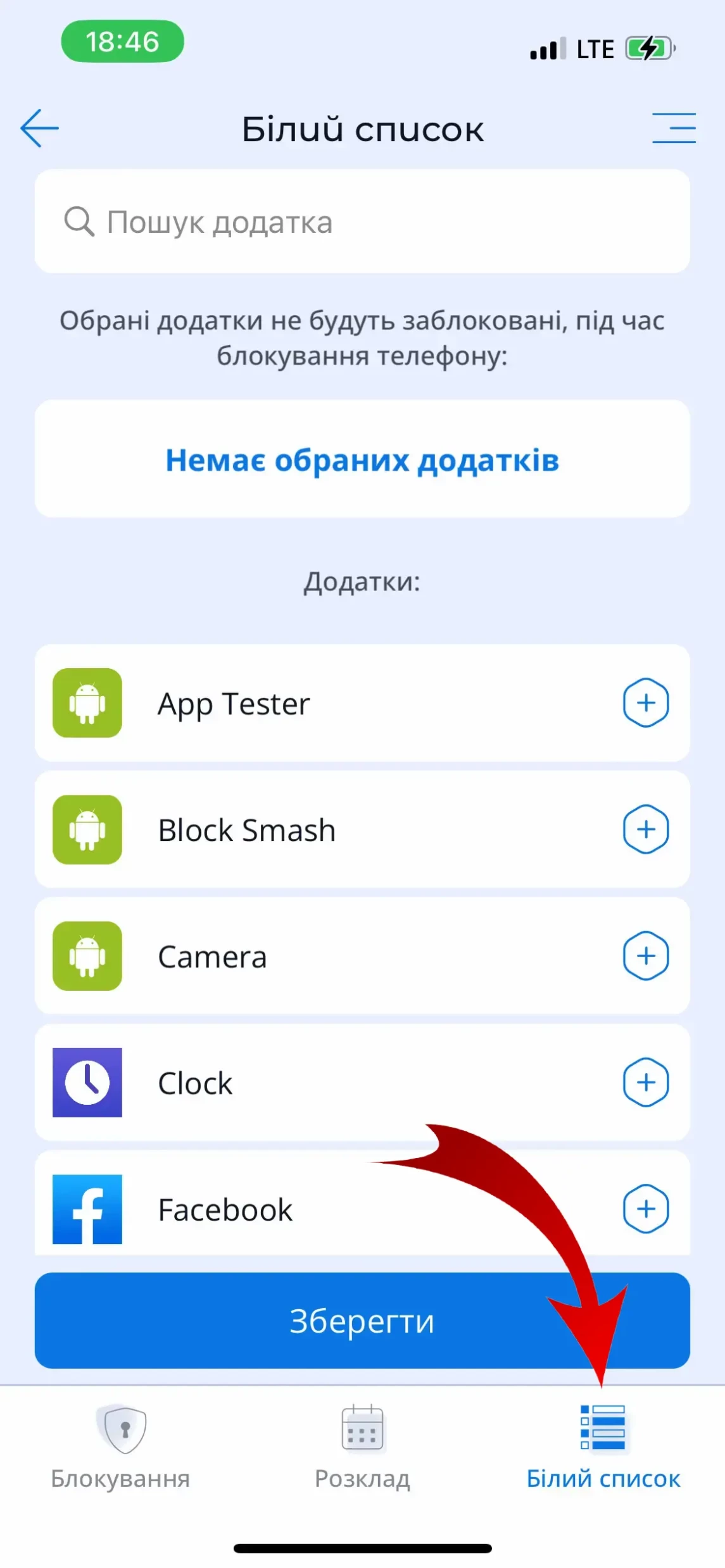This screenshot has height=1568, width=725.
Task: Go back with the arrow icon
Action: (x=39, y=128)
